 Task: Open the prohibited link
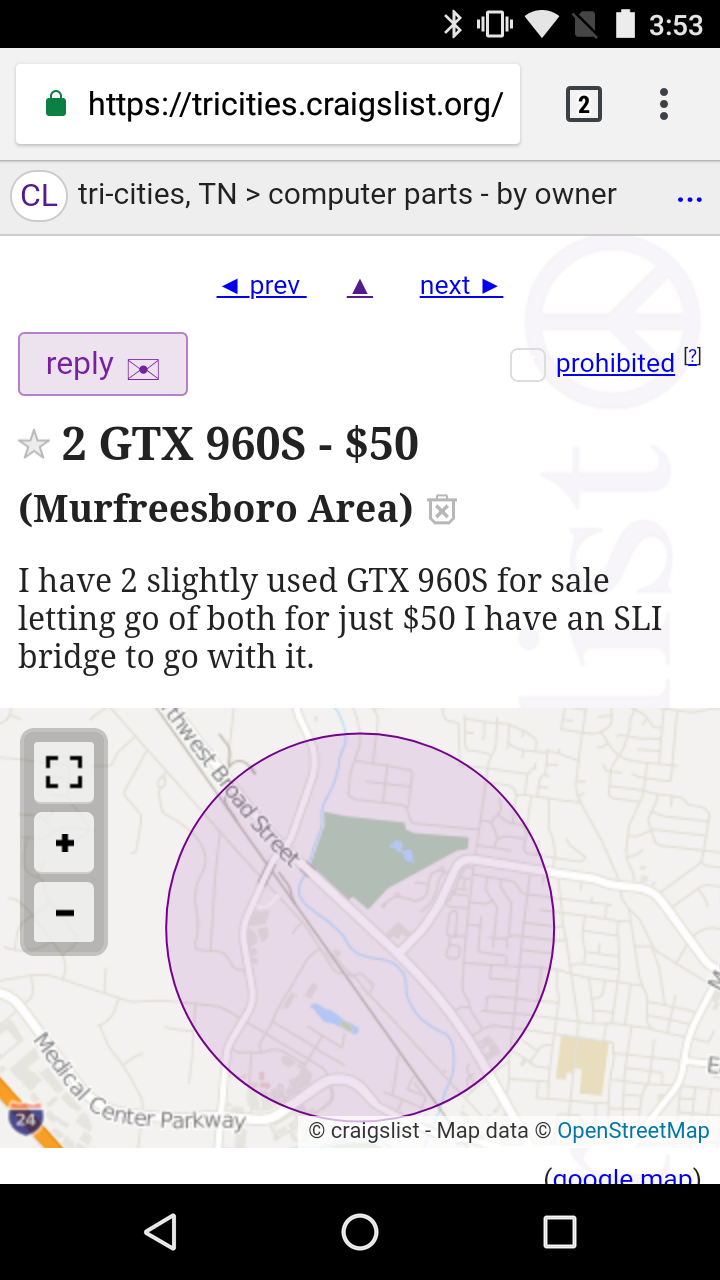(x=615, y=363)
